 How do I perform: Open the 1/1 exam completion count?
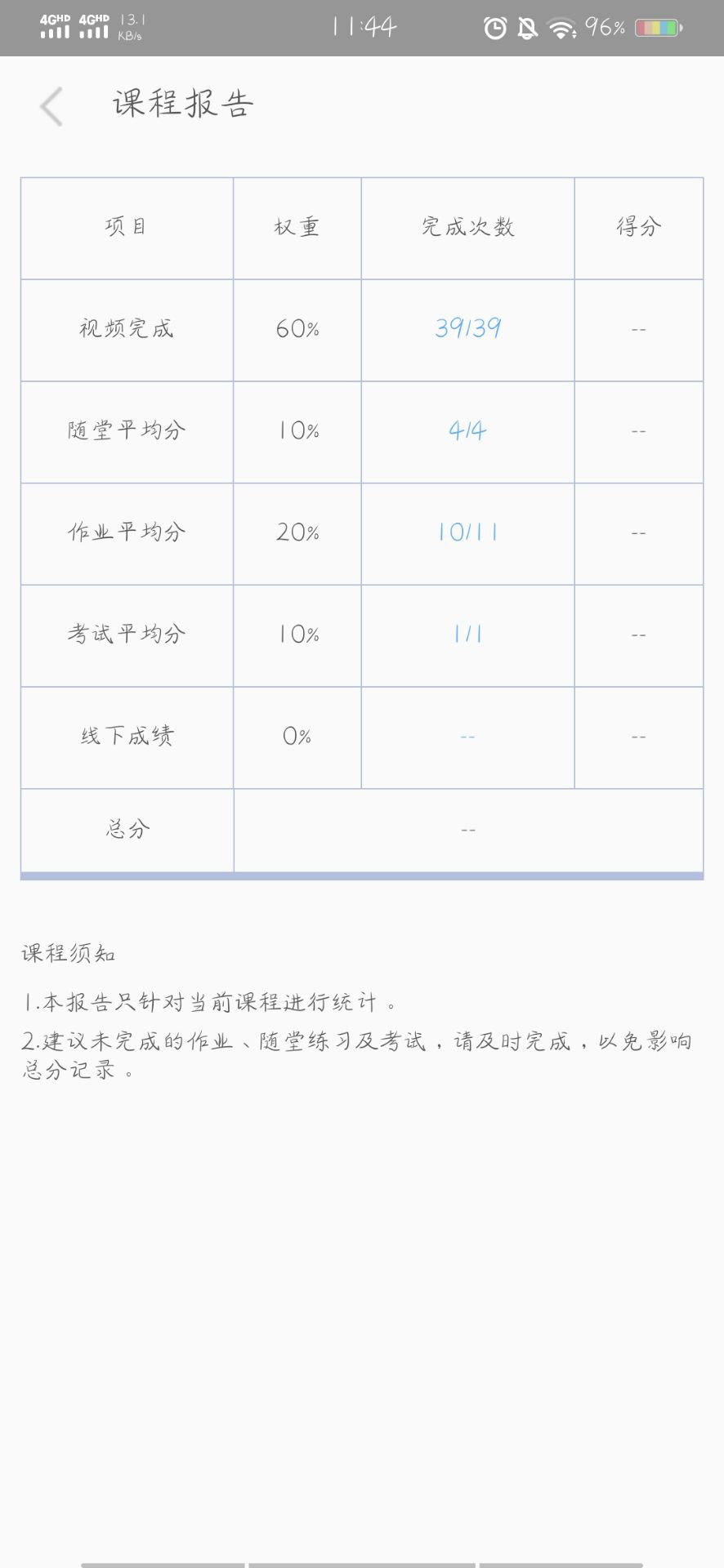[467, 635]
